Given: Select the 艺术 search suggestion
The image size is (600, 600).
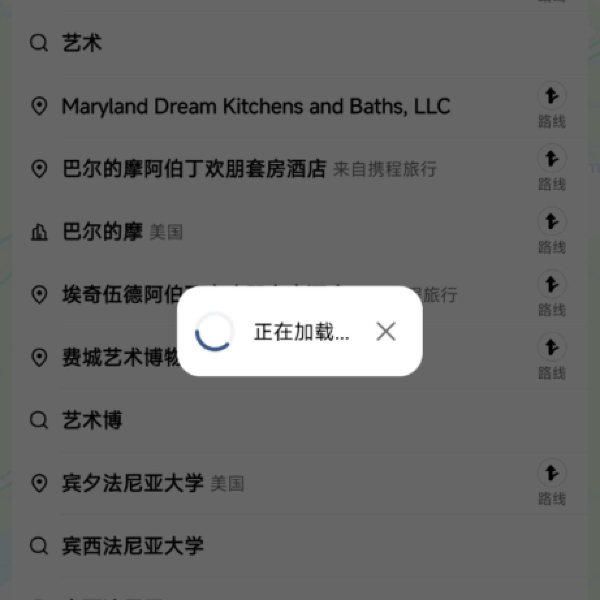Looking at the screenshot, I should pos(82,43).
